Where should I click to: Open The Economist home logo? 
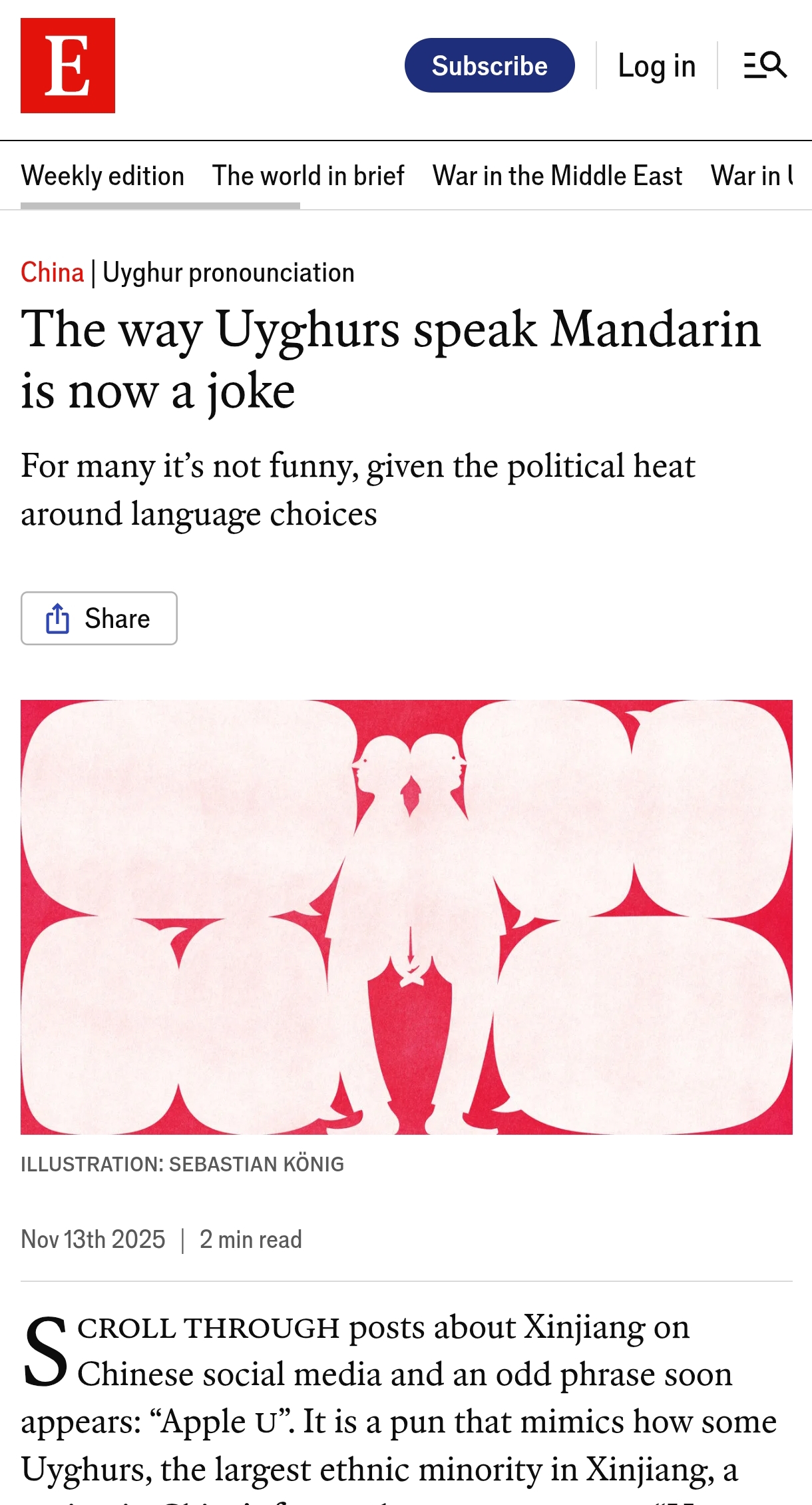[x=68, y=65]
